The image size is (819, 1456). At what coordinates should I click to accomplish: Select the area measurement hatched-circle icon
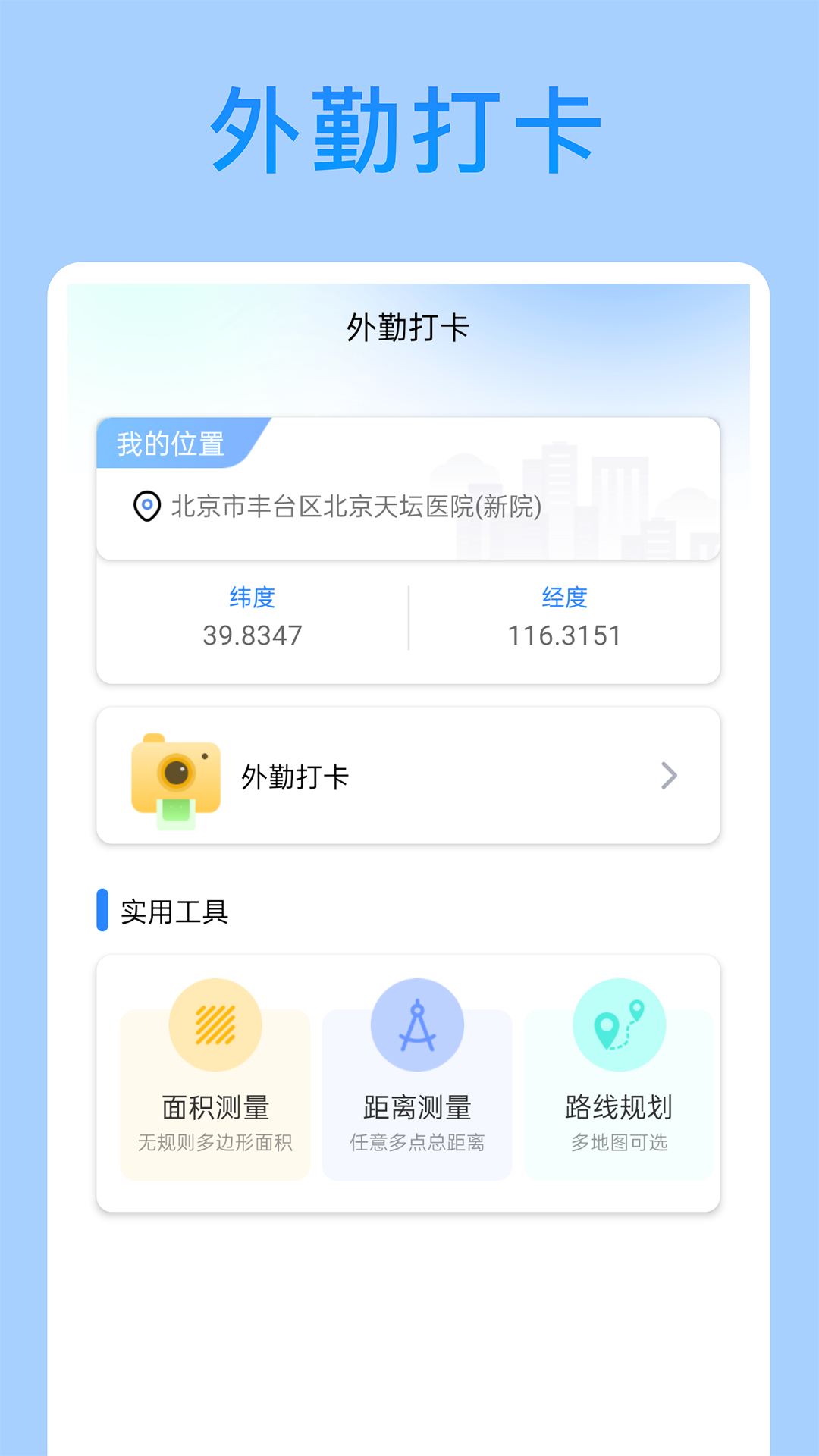pos(215,1024)
